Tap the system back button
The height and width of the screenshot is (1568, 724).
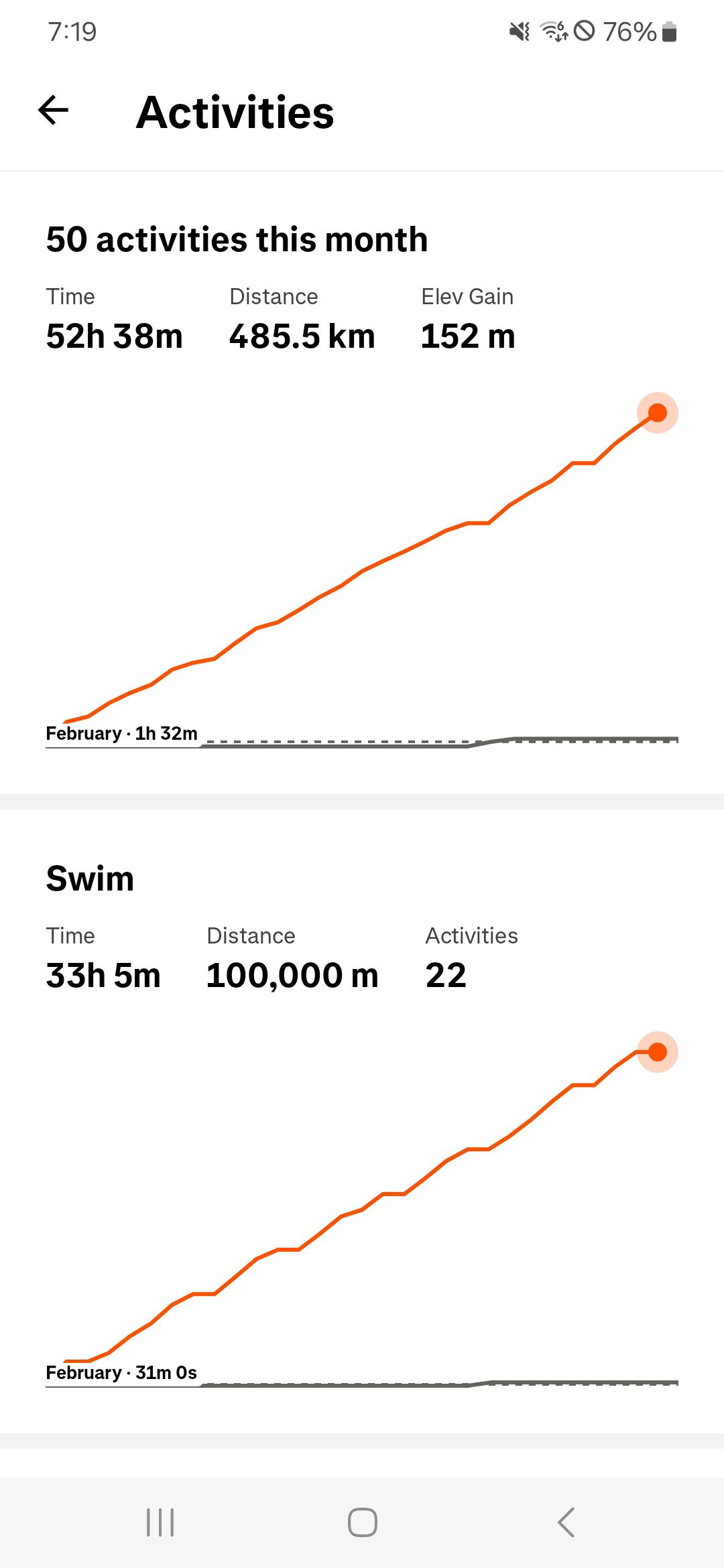[566, 1522]
